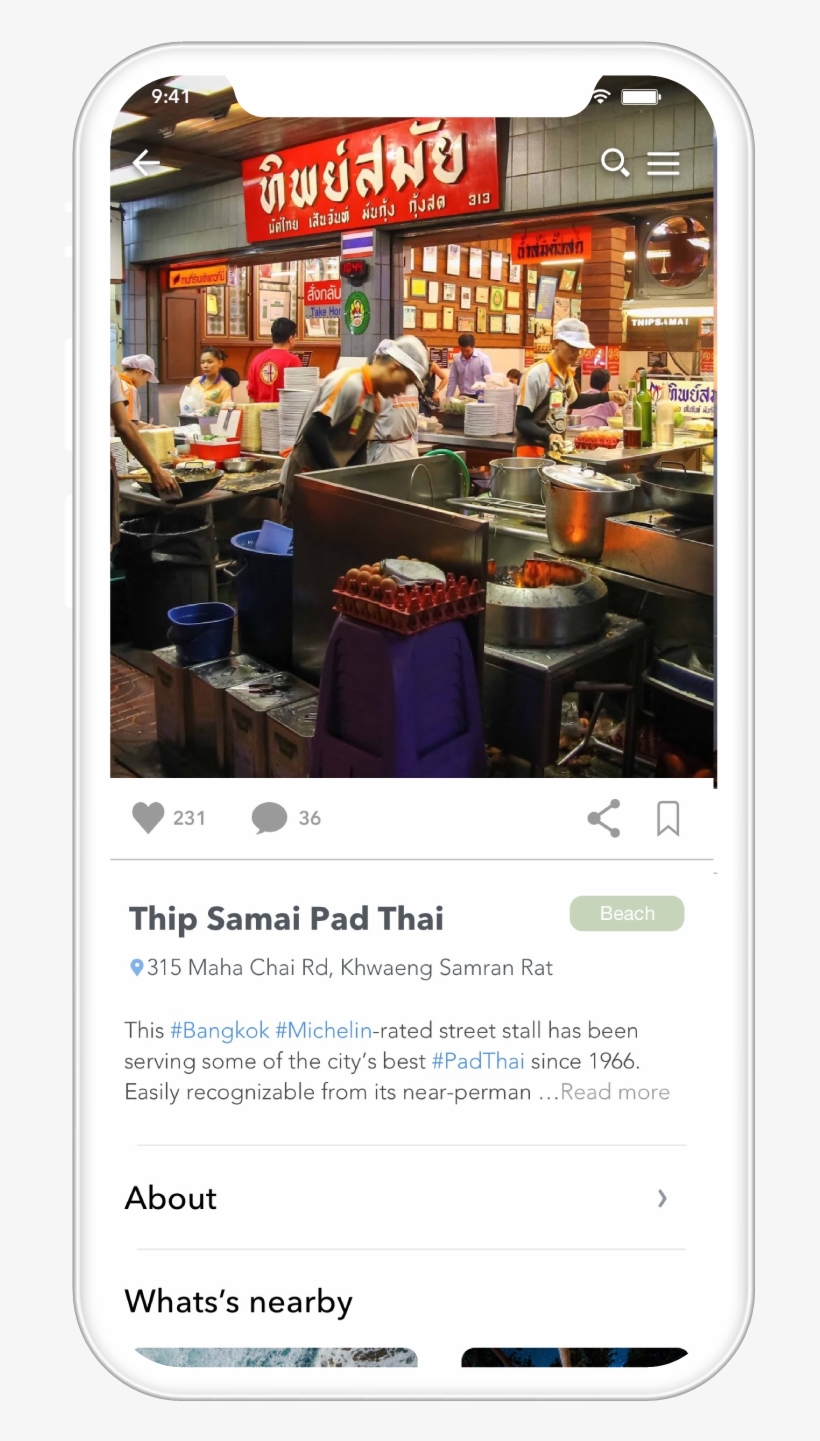Tap the location pin next to the address

point(138,966)
